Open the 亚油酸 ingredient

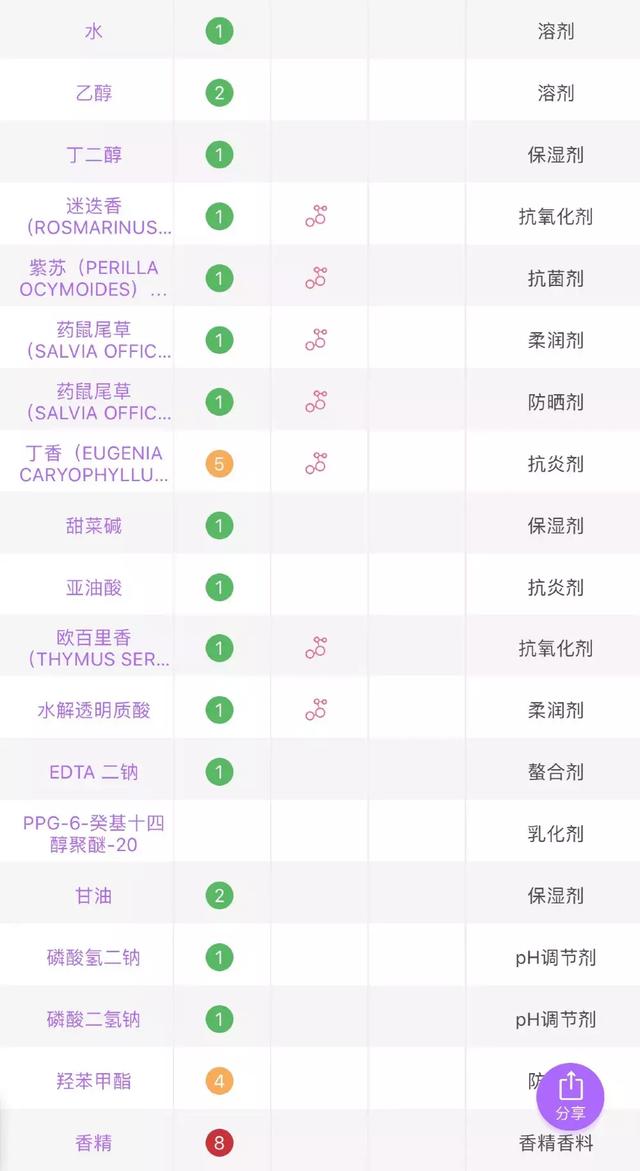click(94, 588)
